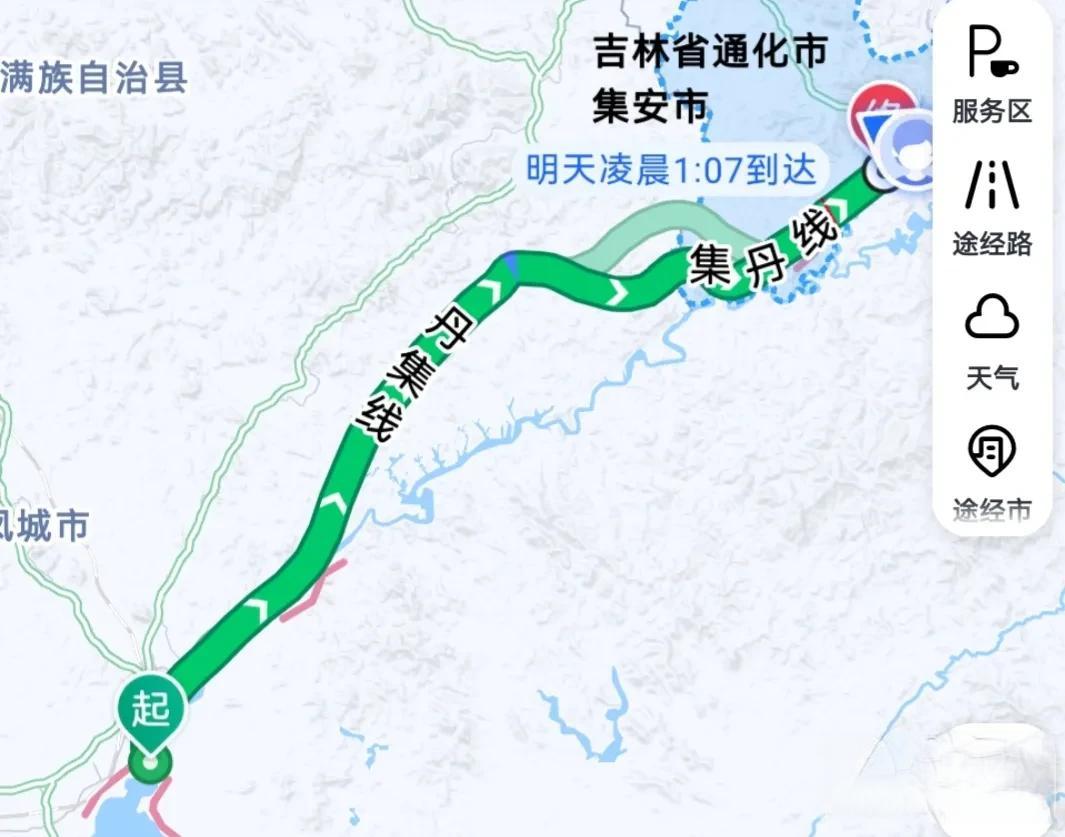Screen dimensions: 1065x837
Task: Show service areas along the route
Action: click(x=991, y=75)
